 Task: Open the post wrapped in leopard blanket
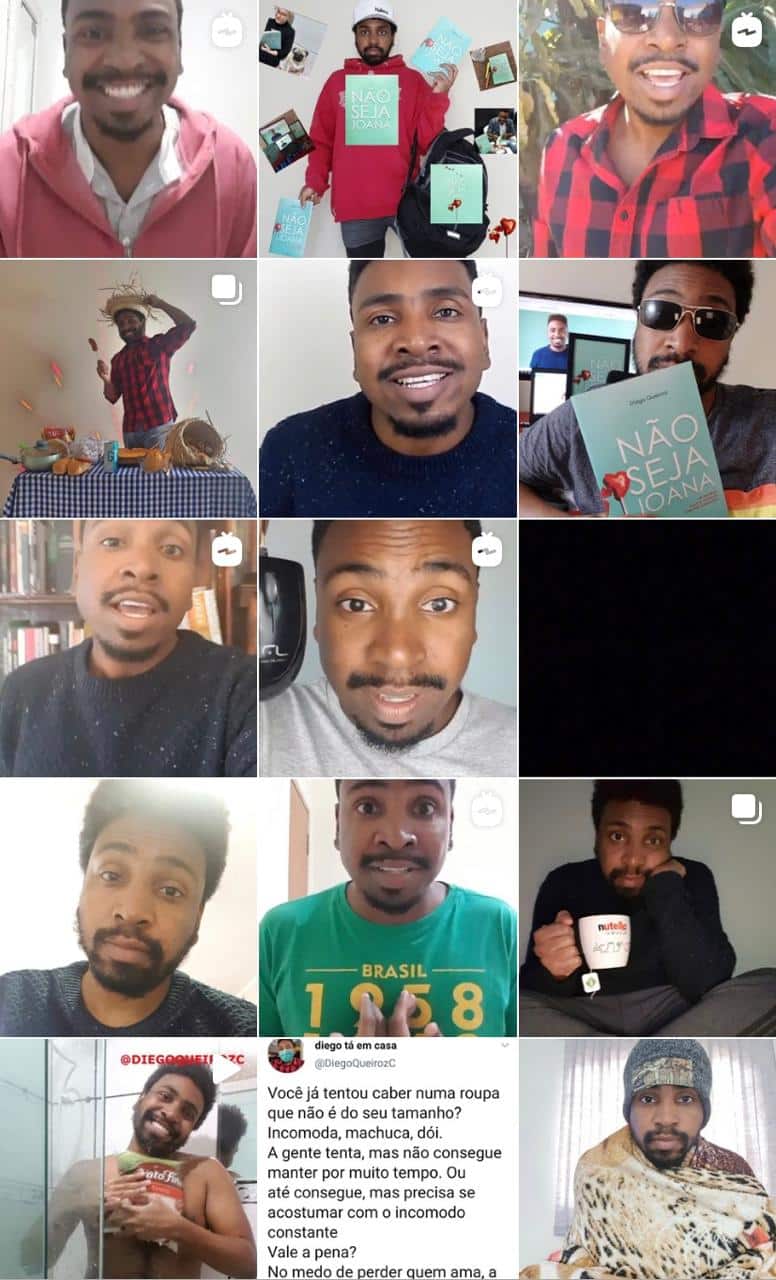point(647,1160)
